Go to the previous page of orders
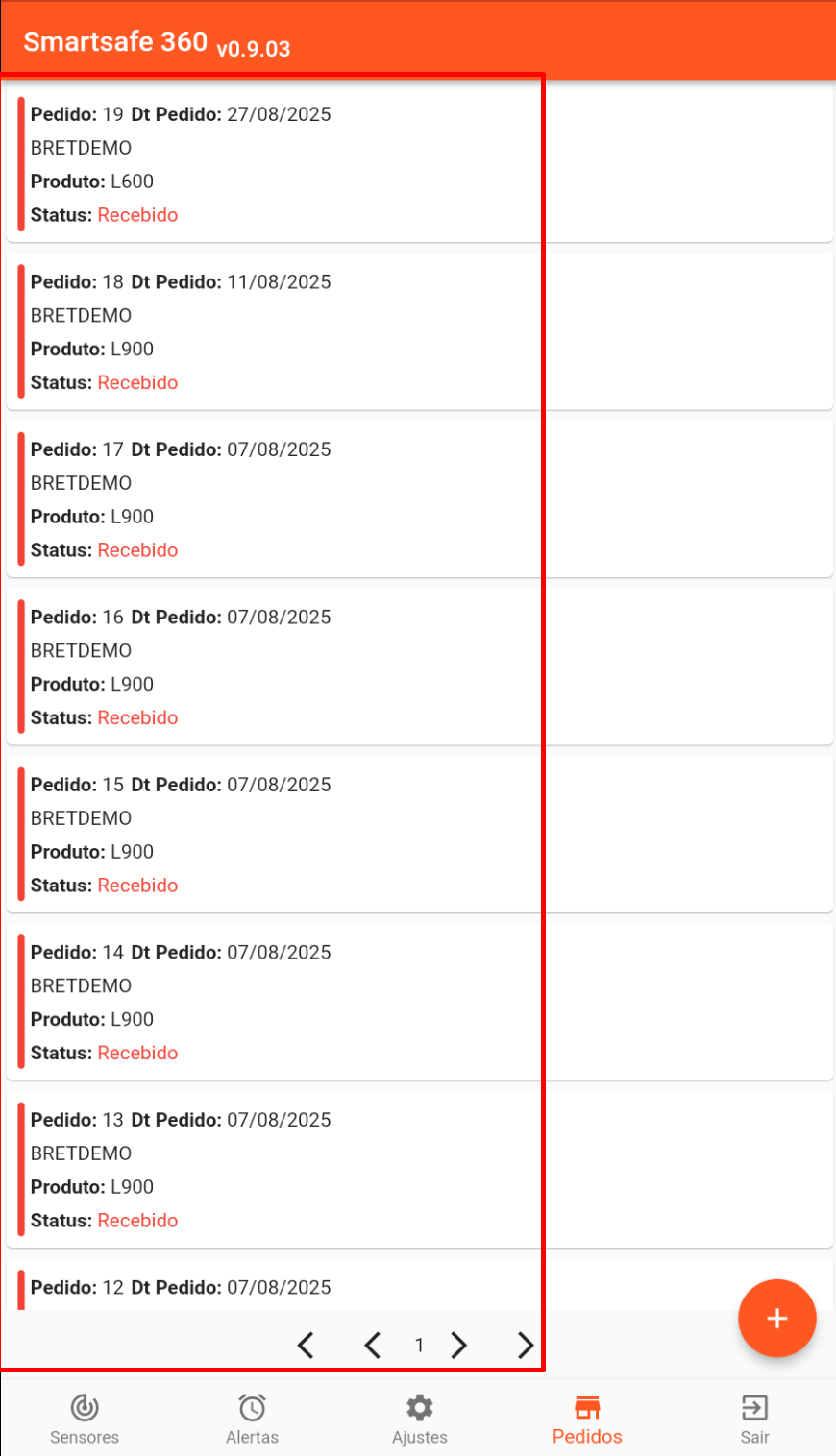The width and height of the screenshot is (836, 1456). tap(373, 1346)
